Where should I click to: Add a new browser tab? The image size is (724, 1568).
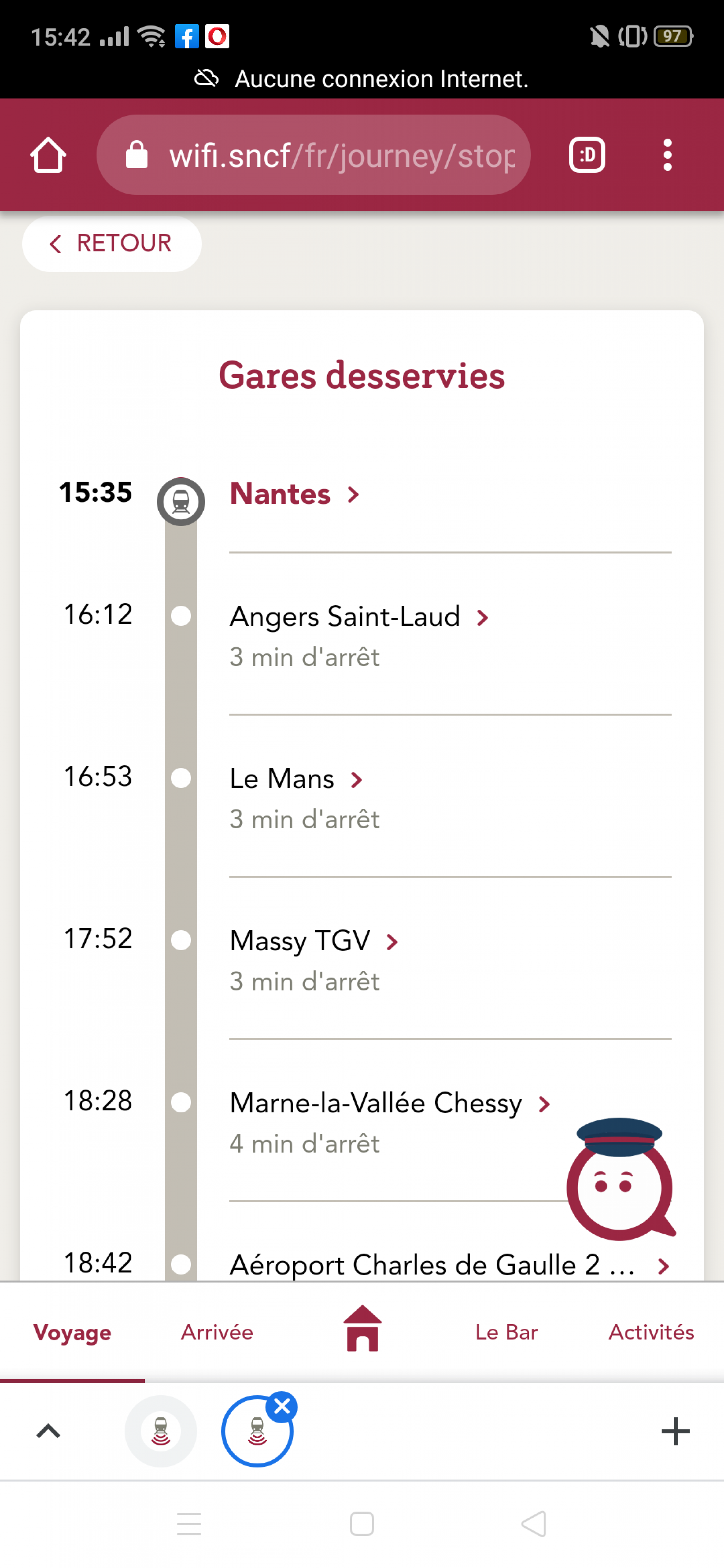(x=675, y=1431)
